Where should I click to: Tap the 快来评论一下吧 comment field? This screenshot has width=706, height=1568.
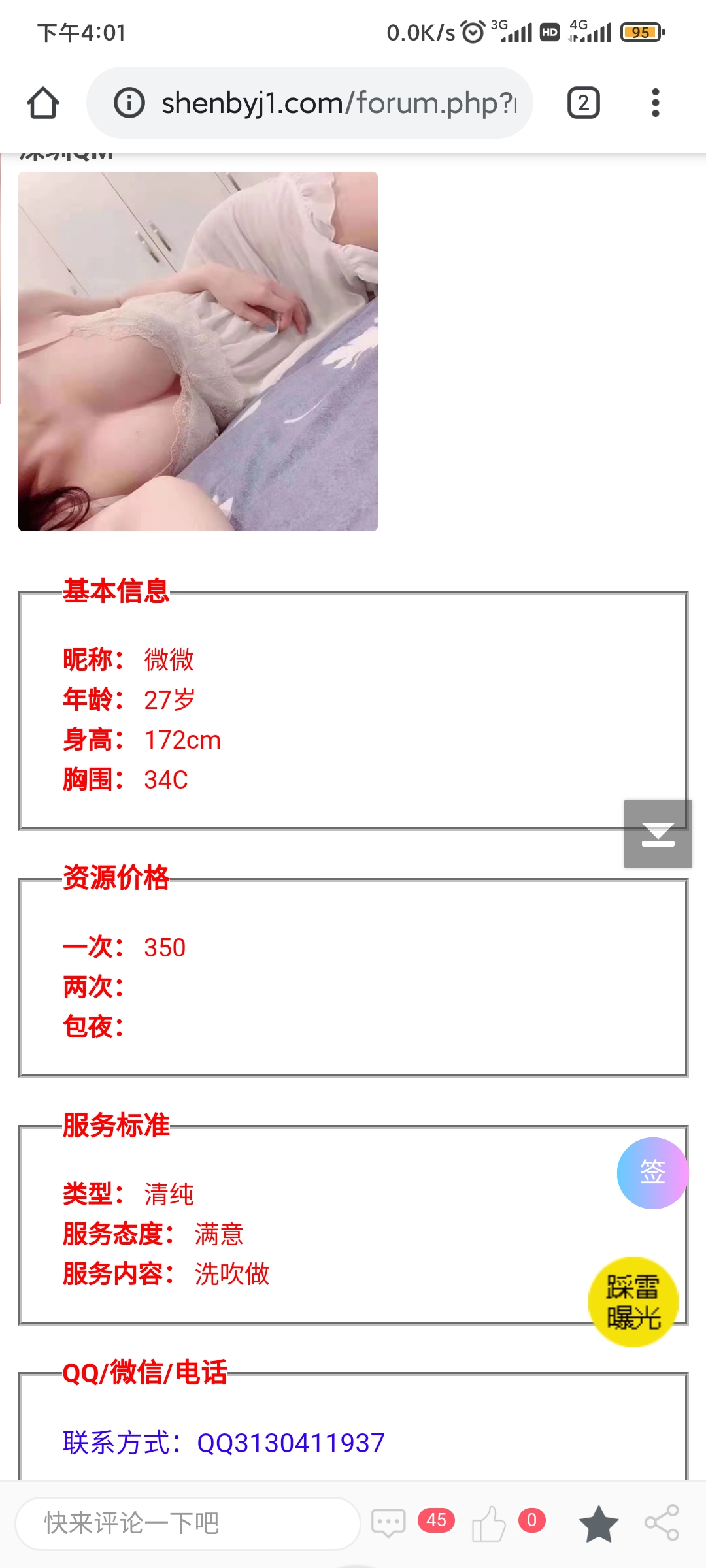tap(188, 1523)
